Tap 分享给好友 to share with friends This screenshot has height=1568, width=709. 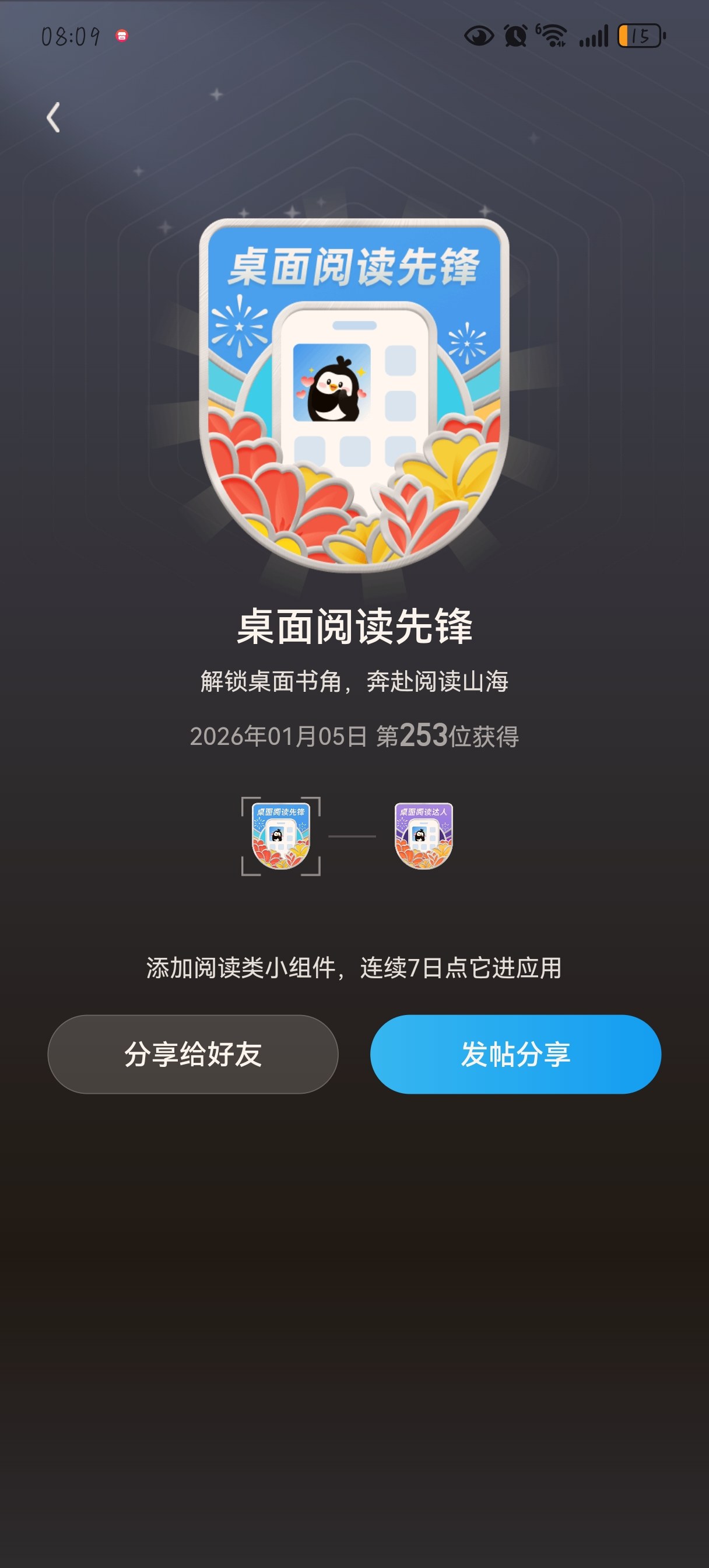click(x=193, y=1053)
